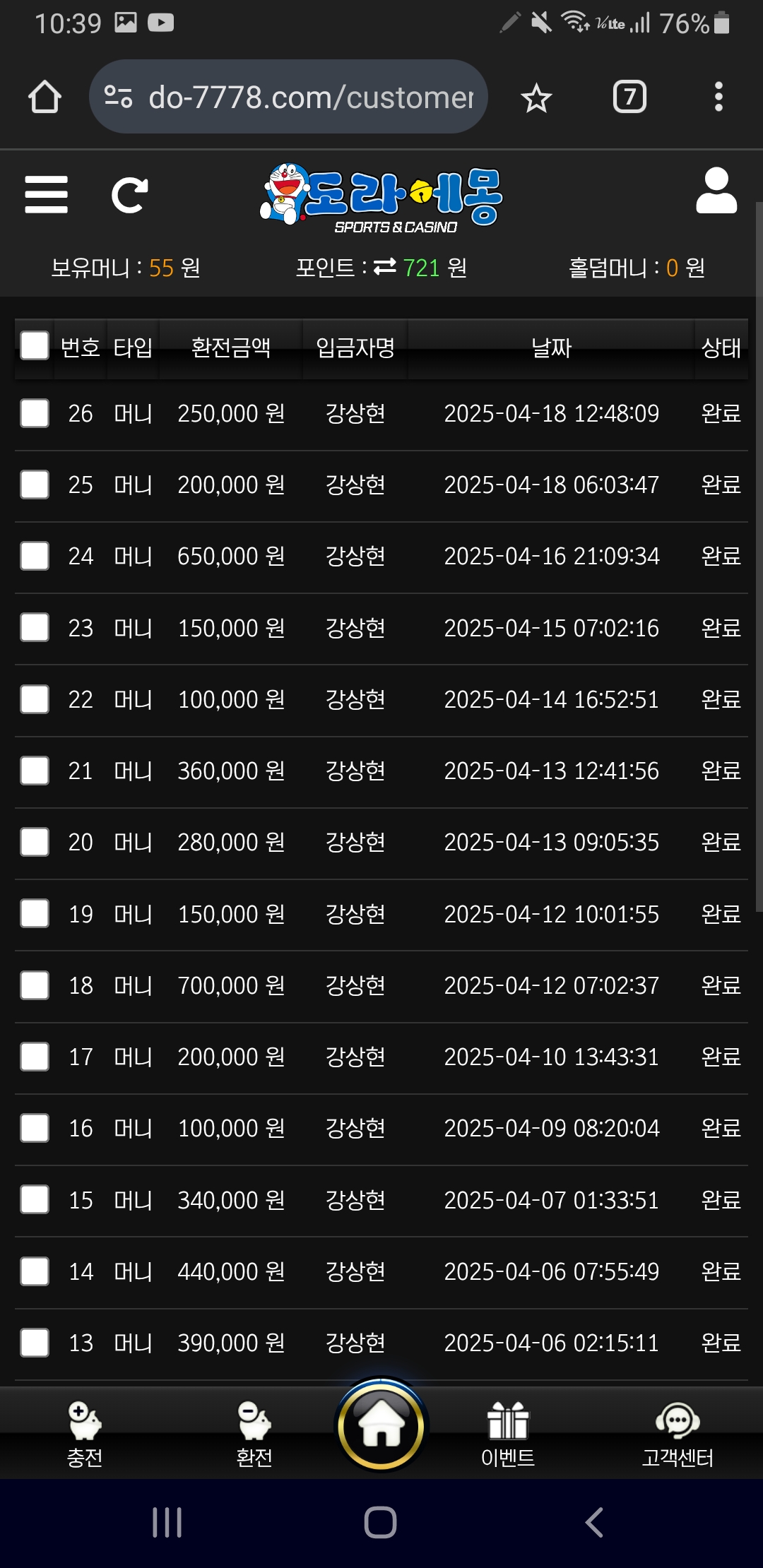Screen dimensions: 763x1568
Task: Open the user profile icon
Action: (x=716, y=191)
